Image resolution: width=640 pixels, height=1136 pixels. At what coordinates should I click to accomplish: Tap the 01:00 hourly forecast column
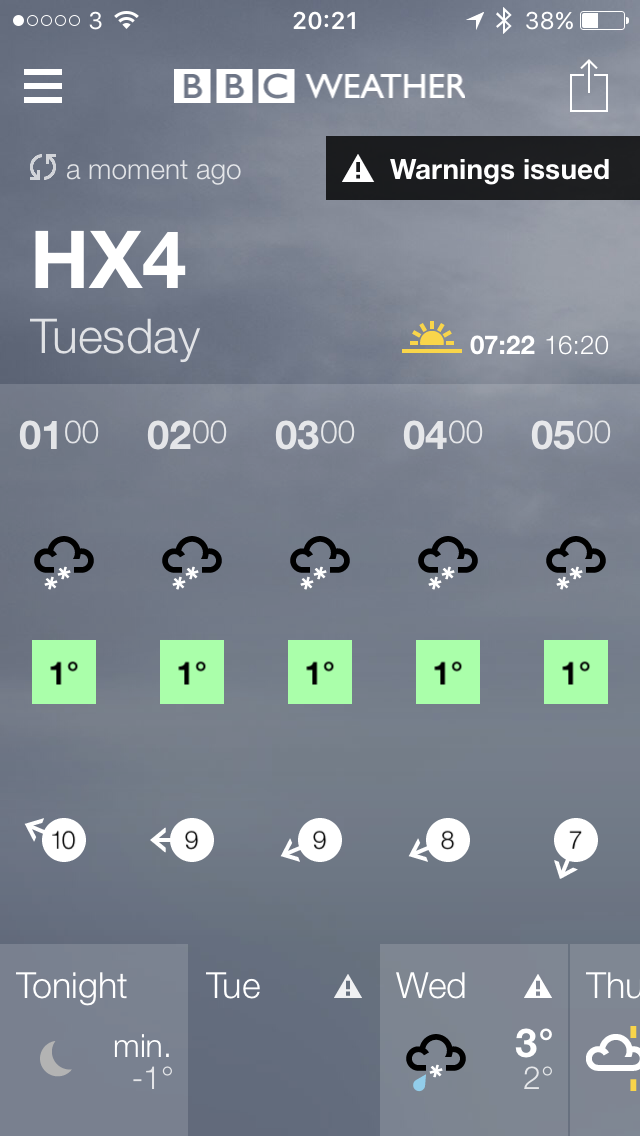pos(63,652)
